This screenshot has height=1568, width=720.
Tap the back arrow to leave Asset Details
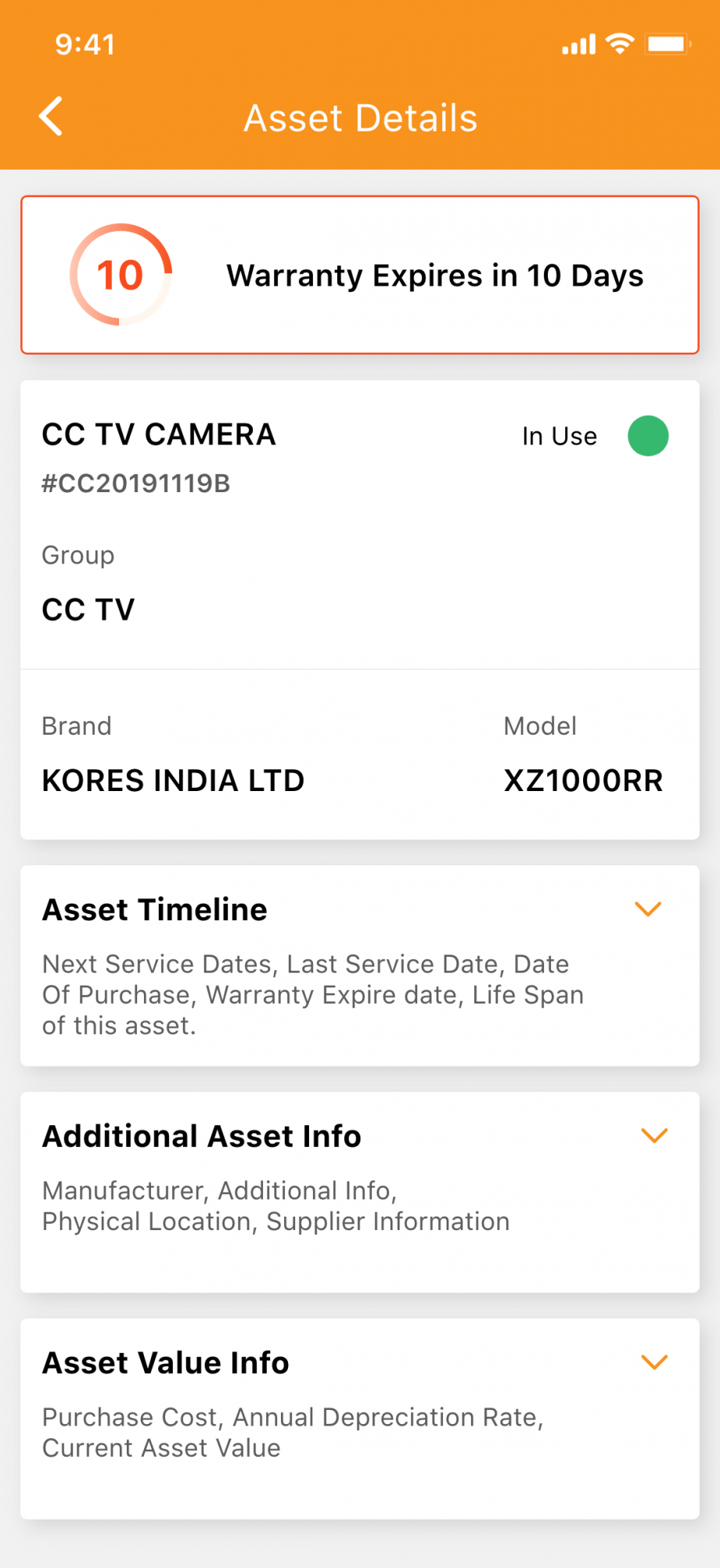tap(50, 117)
